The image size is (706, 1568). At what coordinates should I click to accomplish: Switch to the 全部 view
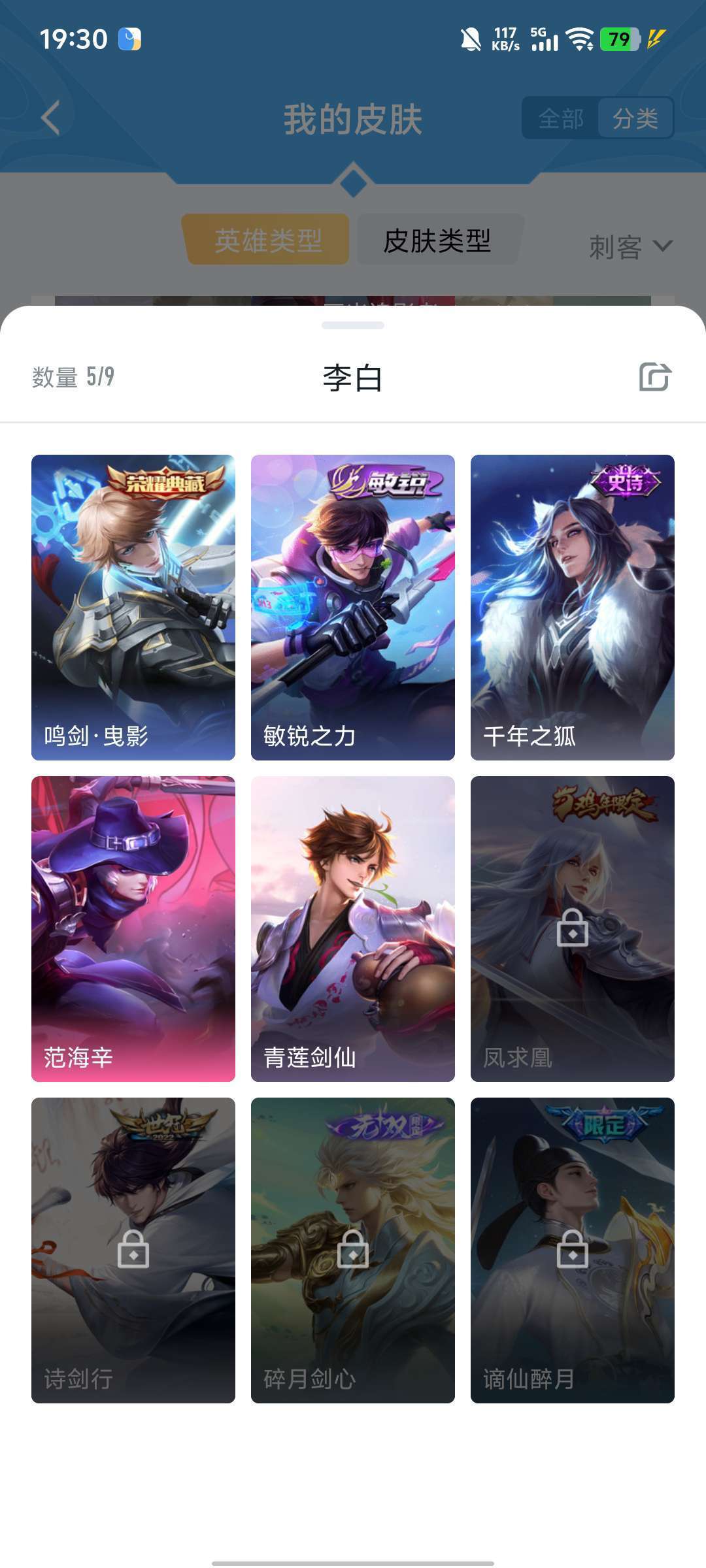point(561,118)
